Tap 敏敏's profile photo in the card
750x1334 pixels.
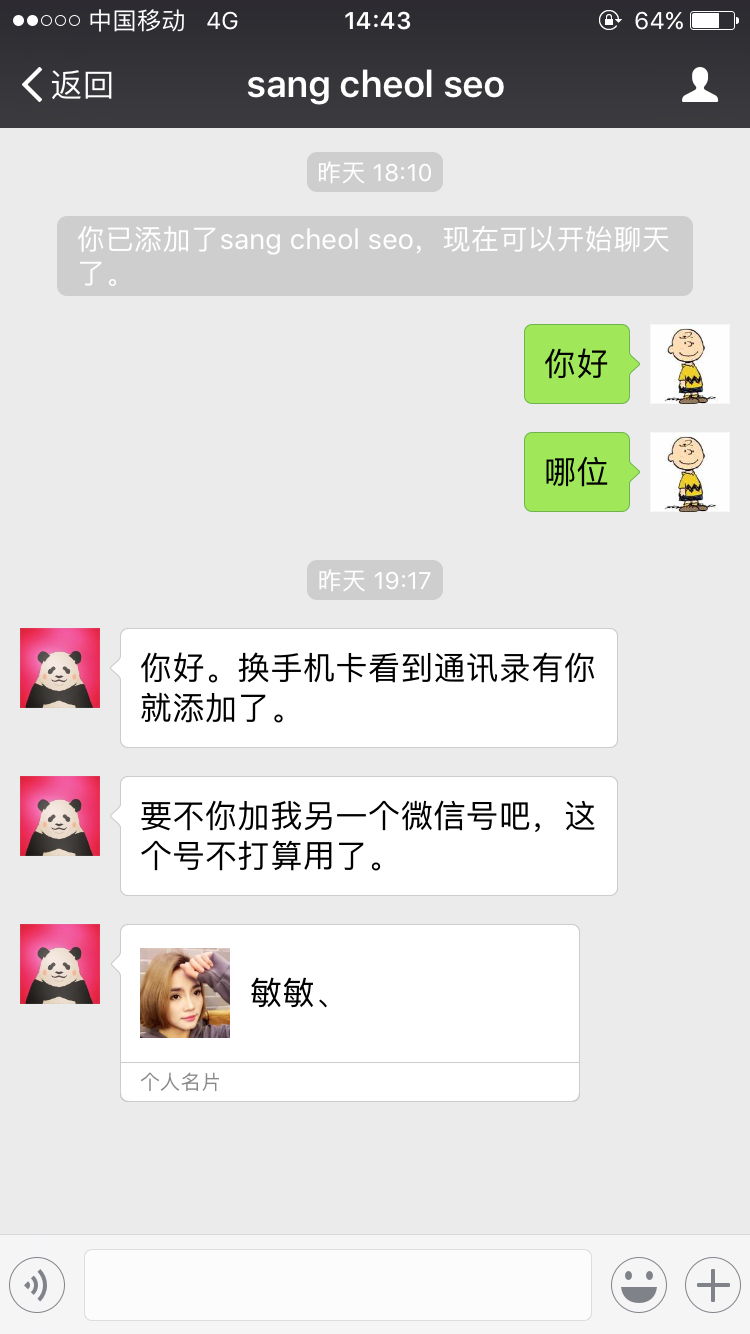[184, 993]
